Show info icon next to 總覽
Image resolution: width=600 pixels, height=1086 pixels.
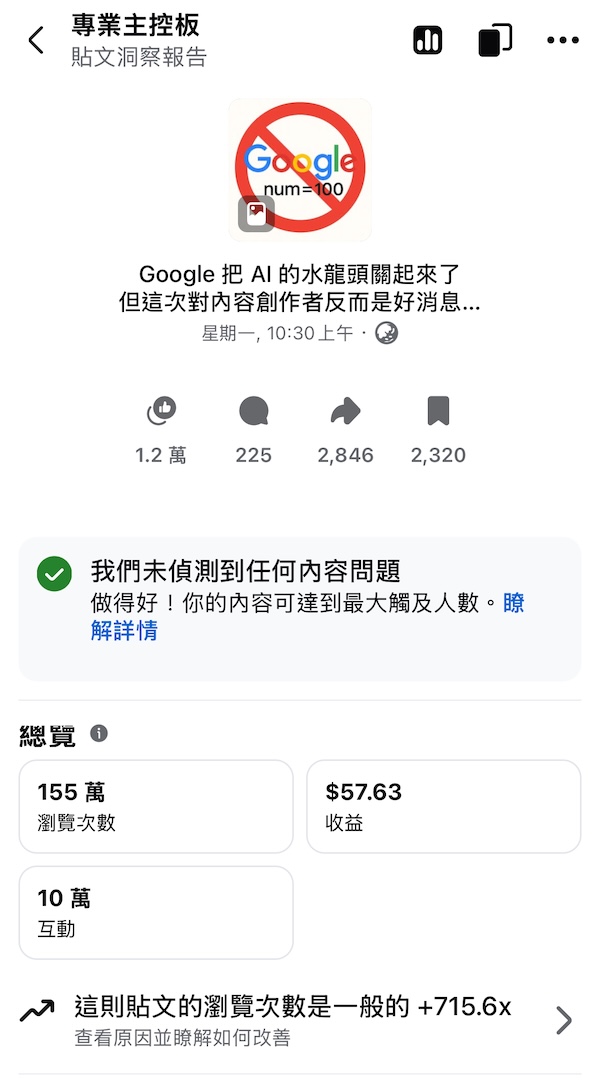(99, 734)
